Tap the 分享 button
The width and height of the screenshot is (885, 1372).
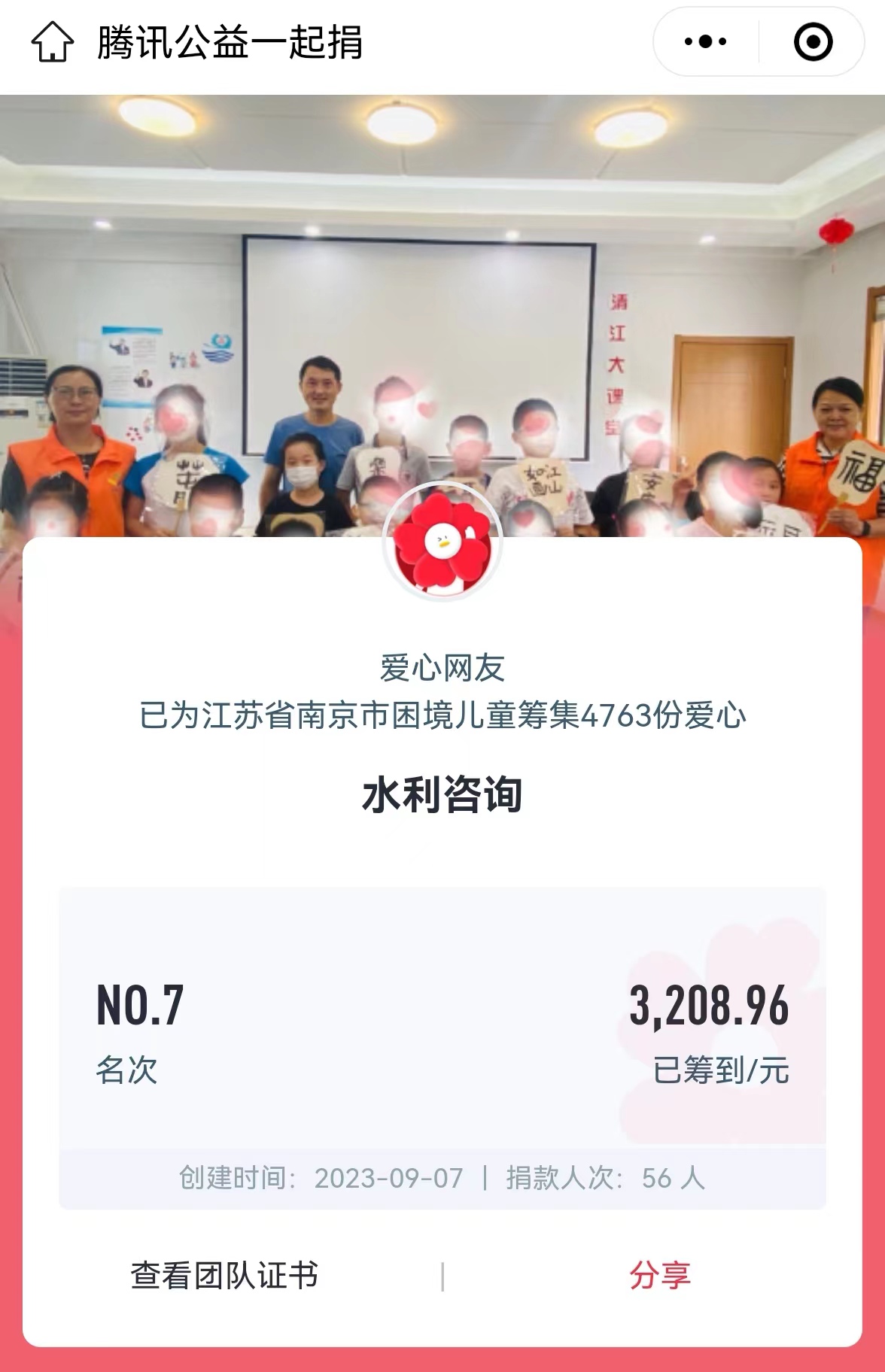[659, 1276]
